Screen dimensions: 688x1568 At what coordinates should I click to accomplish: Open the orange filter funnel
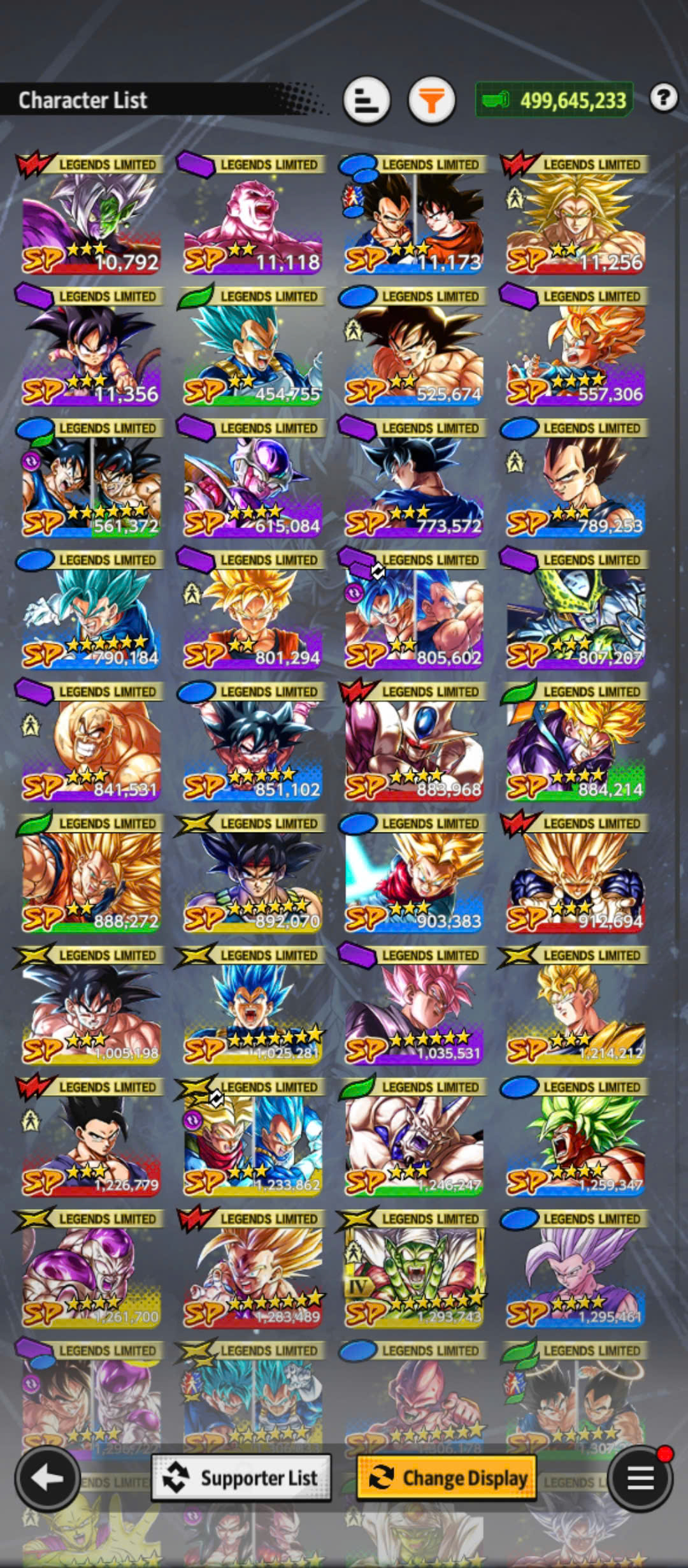(431, 100)
